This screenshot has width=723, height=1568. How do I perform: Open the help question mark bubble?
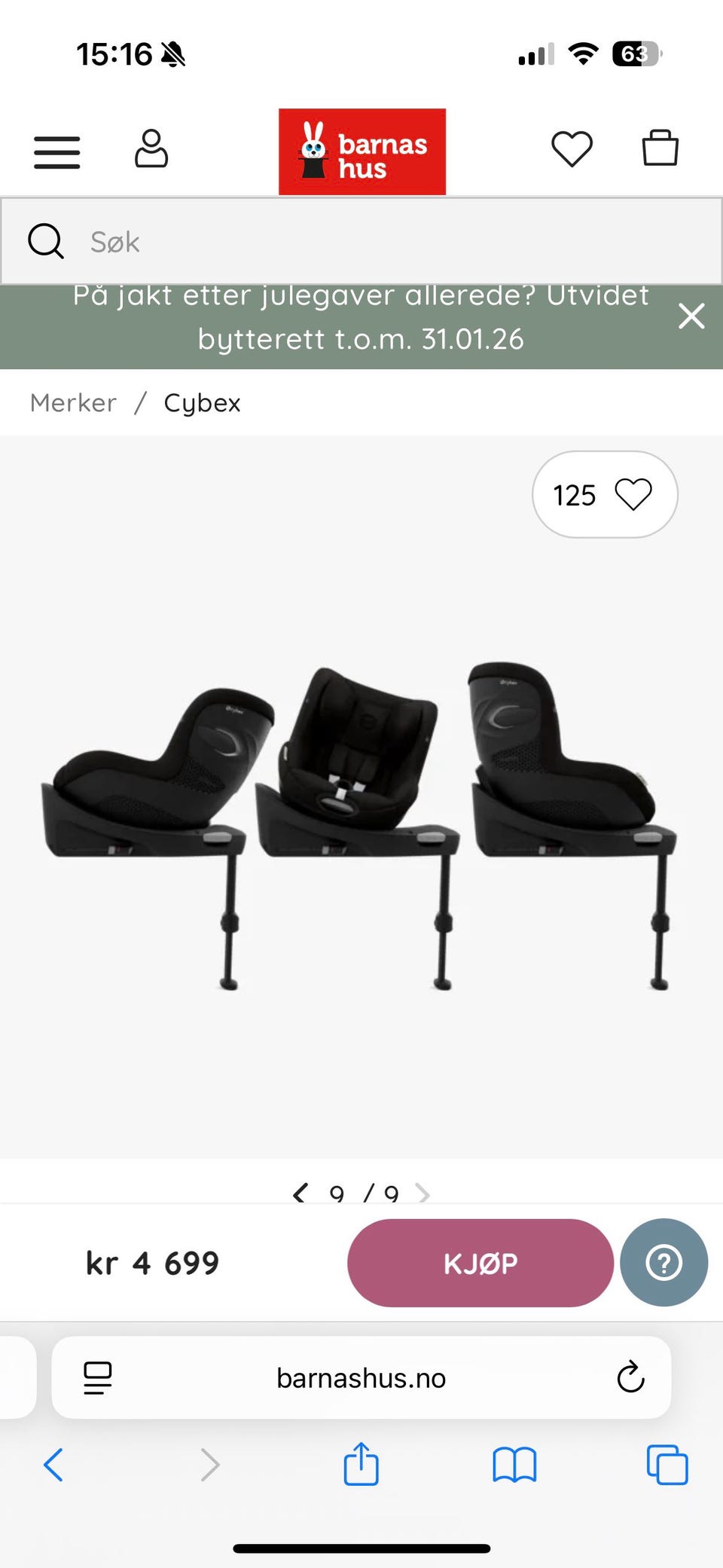(664, 1263)
